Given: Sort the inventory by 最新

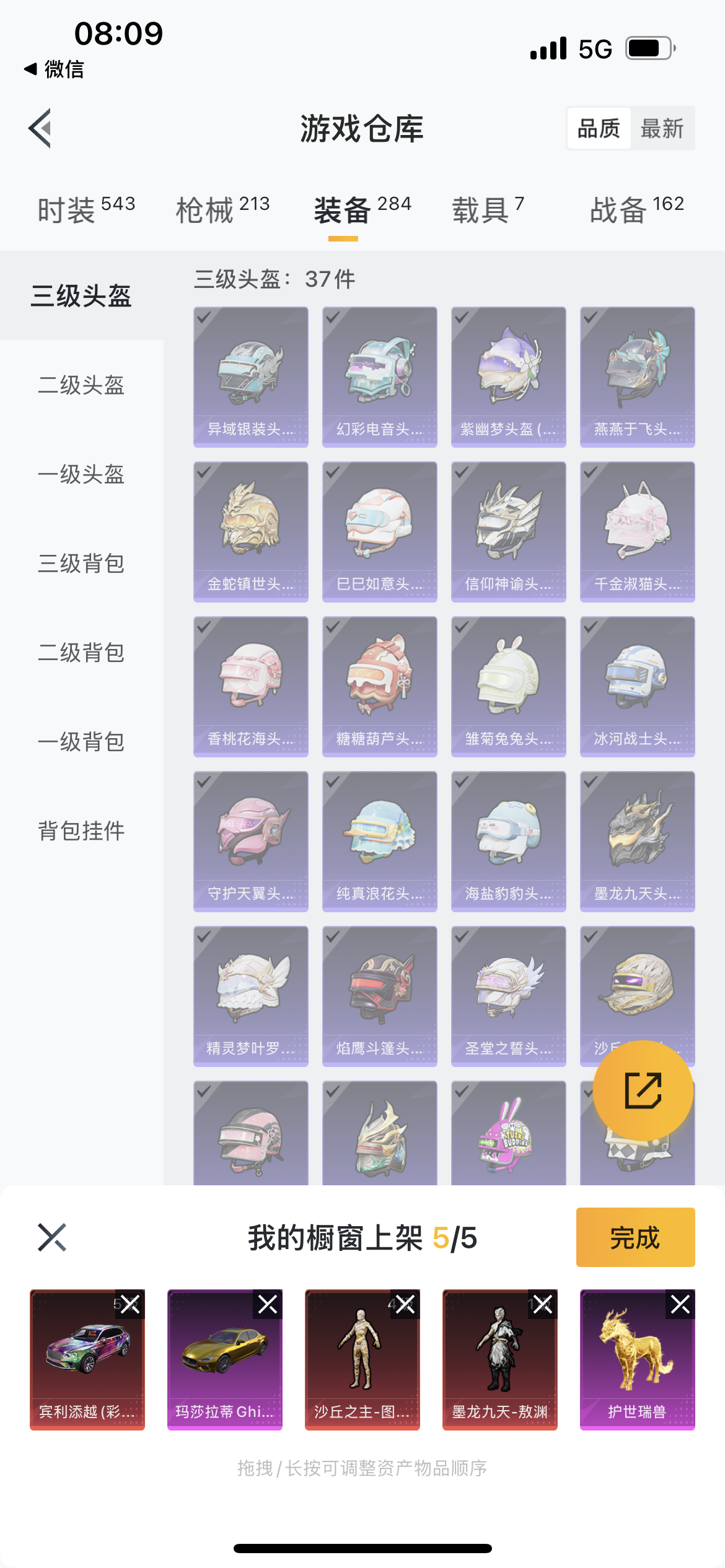Looking at the screenshot, I should click(661, 129).
